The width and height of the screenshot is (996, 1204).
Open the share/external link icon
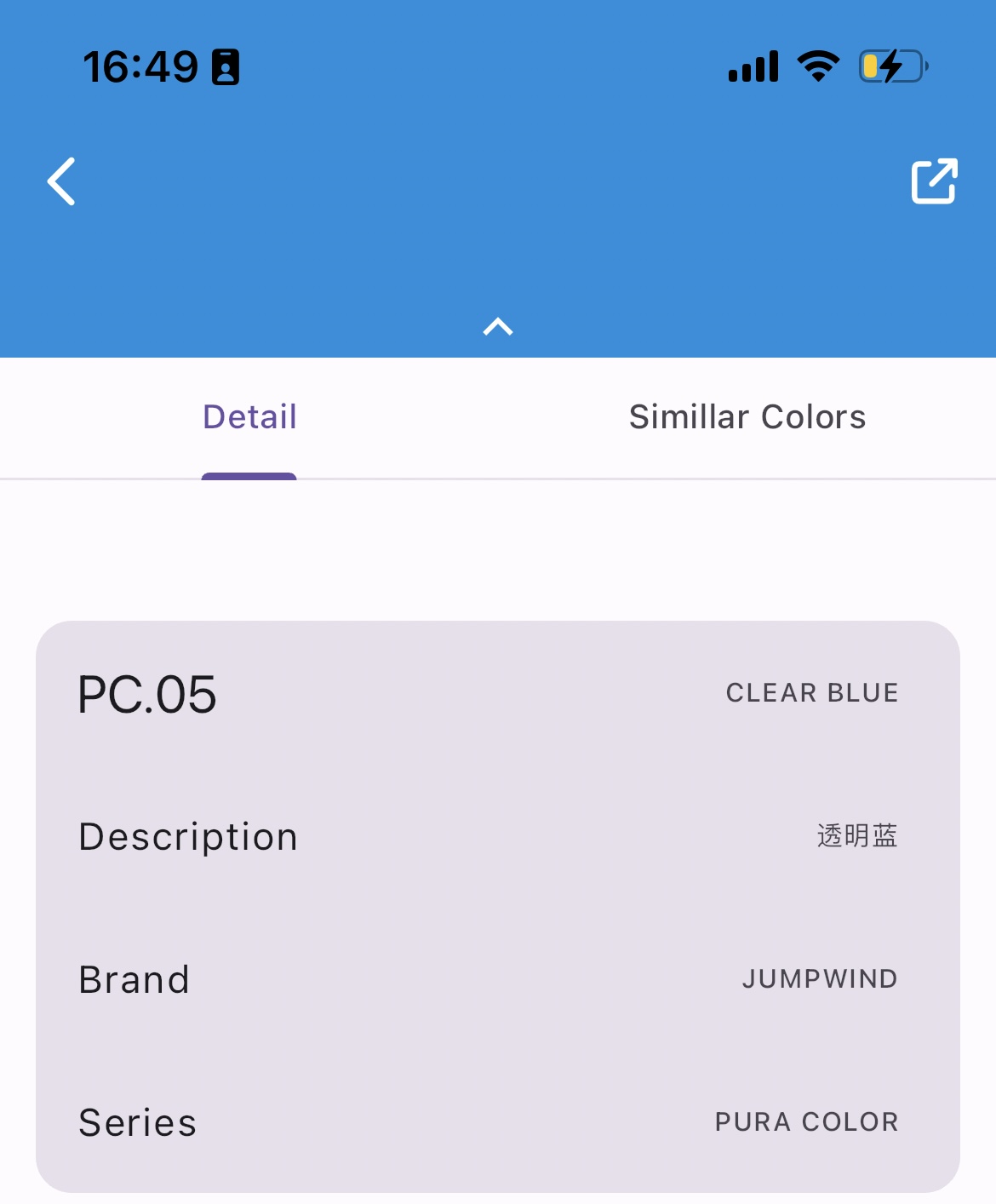tap(934, 181)
